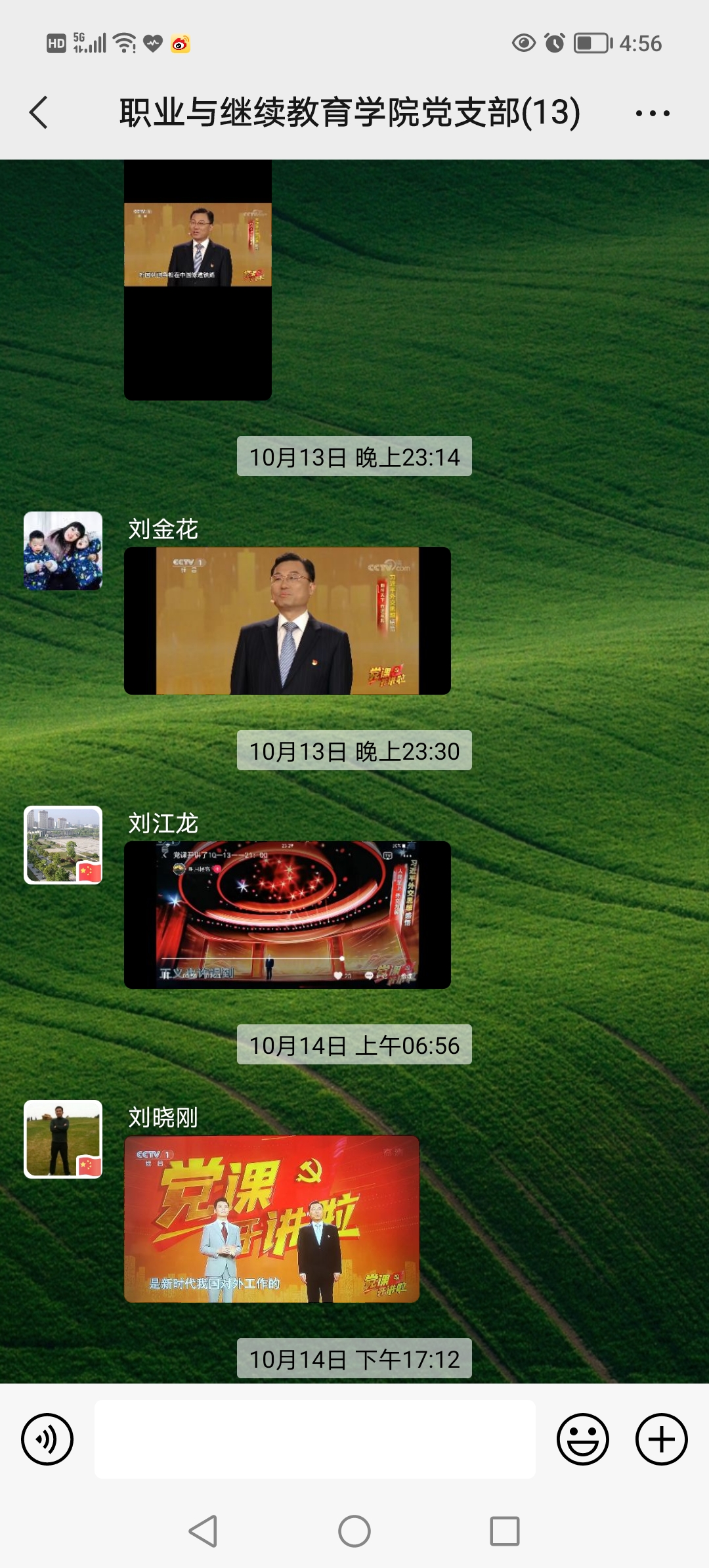Open the plus attachments menu
Image resolution: width=709 pixels, height=1568 pixels.
[661, 1439]
